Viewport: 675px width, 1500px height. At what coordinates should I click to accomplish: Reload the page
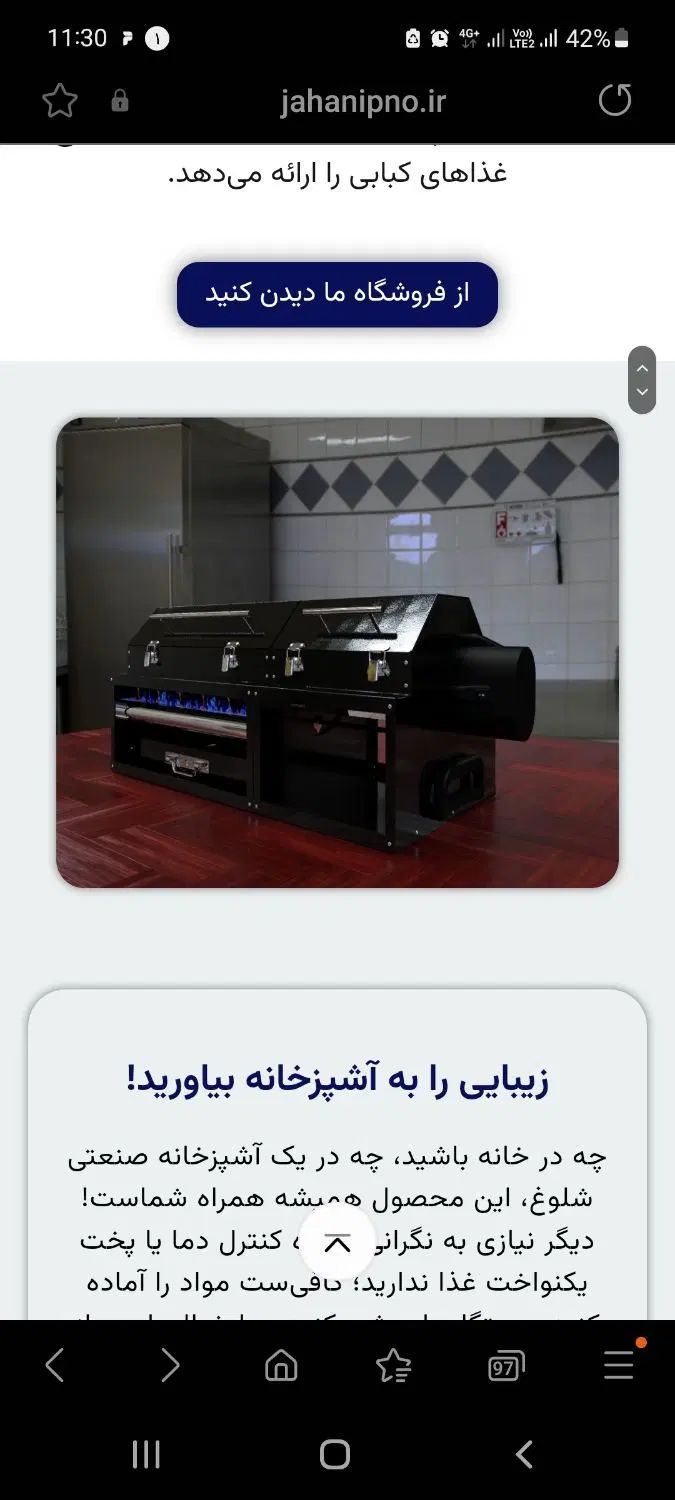point(614,100)
